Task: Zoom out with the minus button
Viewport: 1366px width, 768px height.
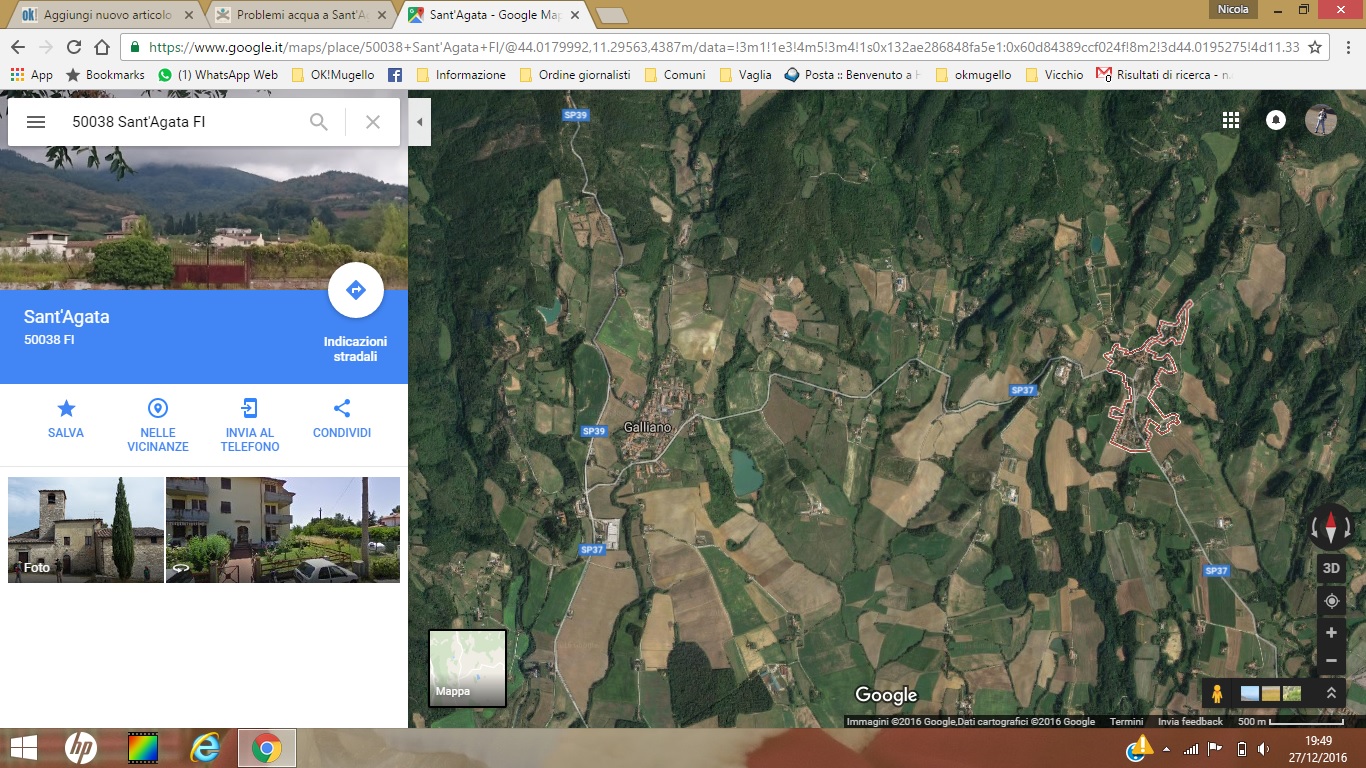Action: click(x=1331, y=660)
